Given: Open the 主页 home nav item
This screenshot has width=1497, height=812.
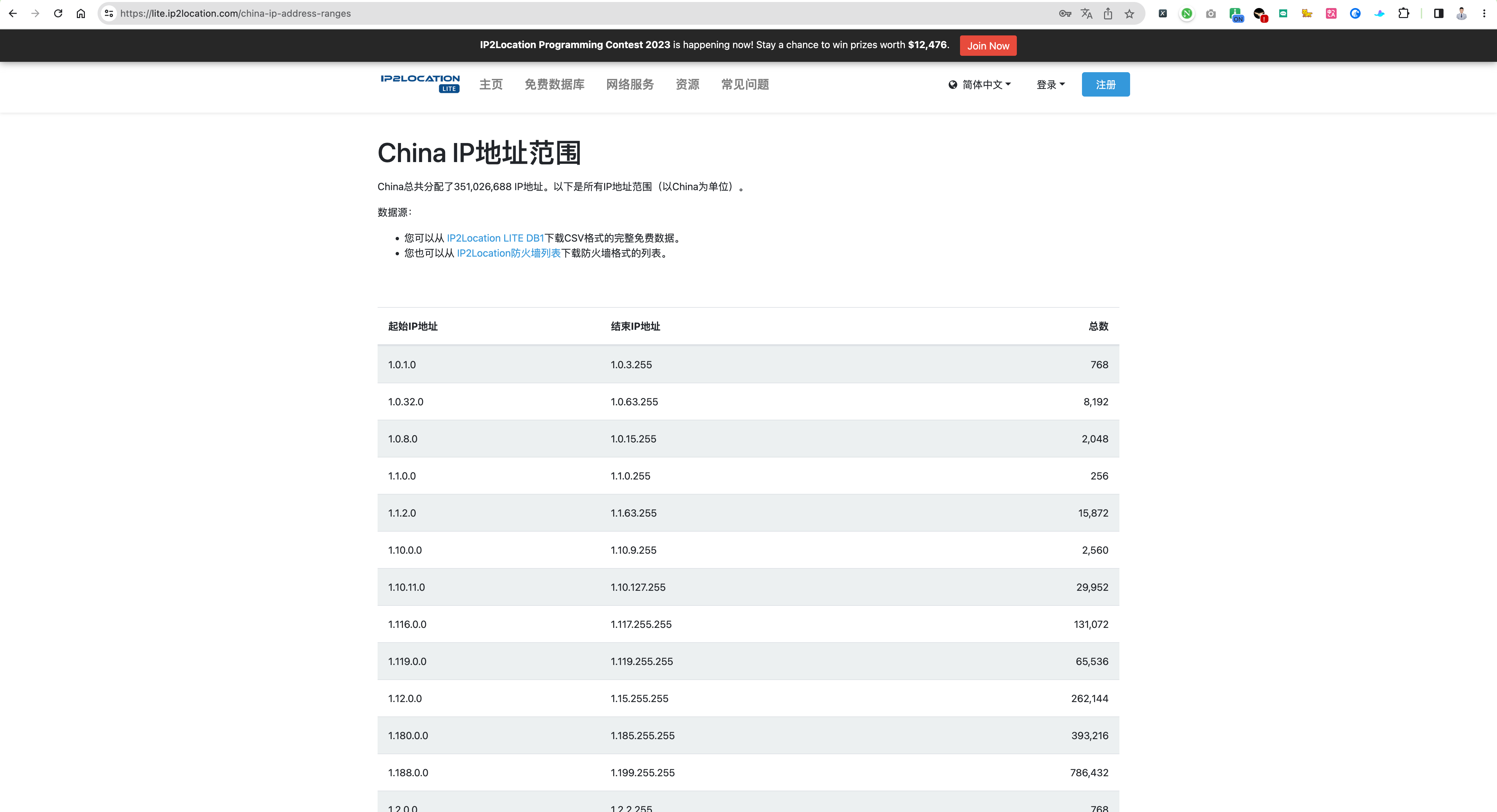Looking at the screenshot, I should point(491,84).
